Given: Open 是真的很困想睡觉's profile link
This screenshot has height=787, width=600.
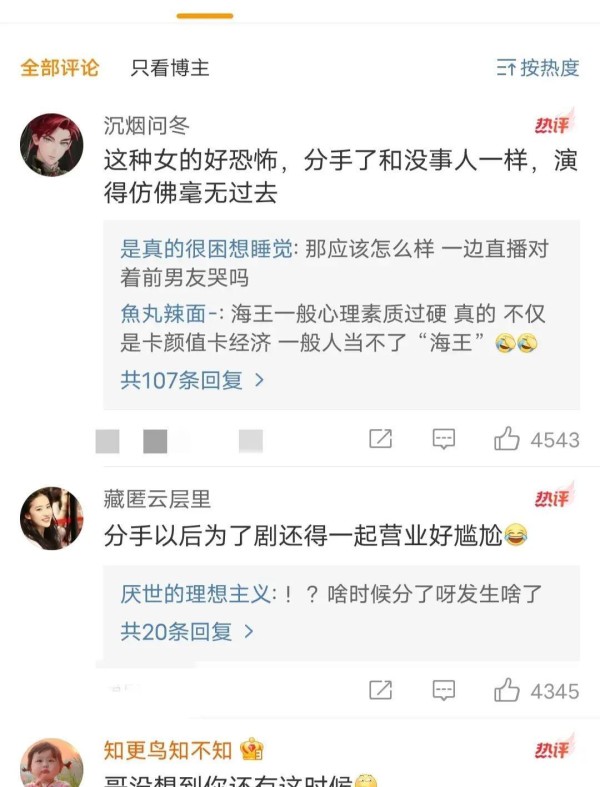Looking at the screenshot, I should click(207, 249).
